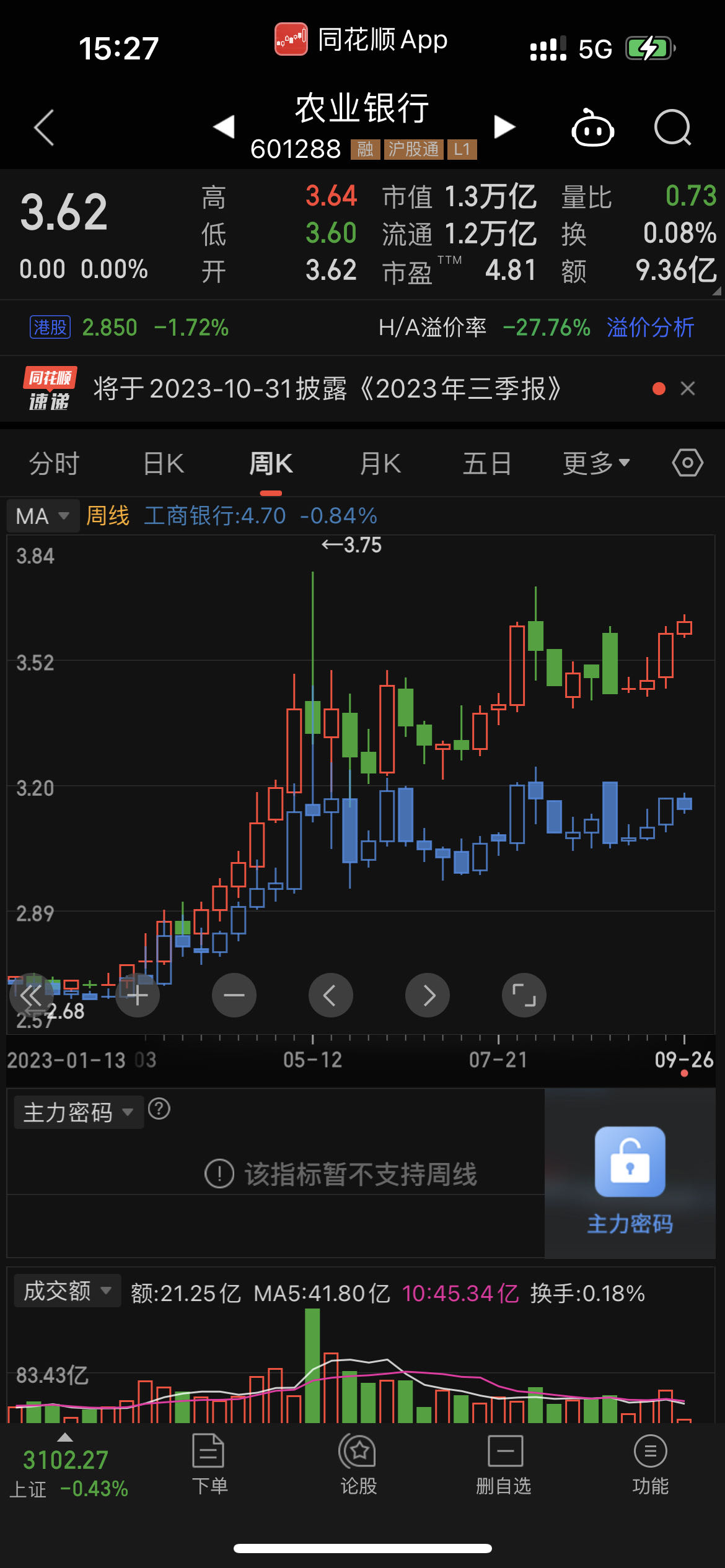Open chart settings hexagon icon
725x1568 pixels.
coord(687,463)
